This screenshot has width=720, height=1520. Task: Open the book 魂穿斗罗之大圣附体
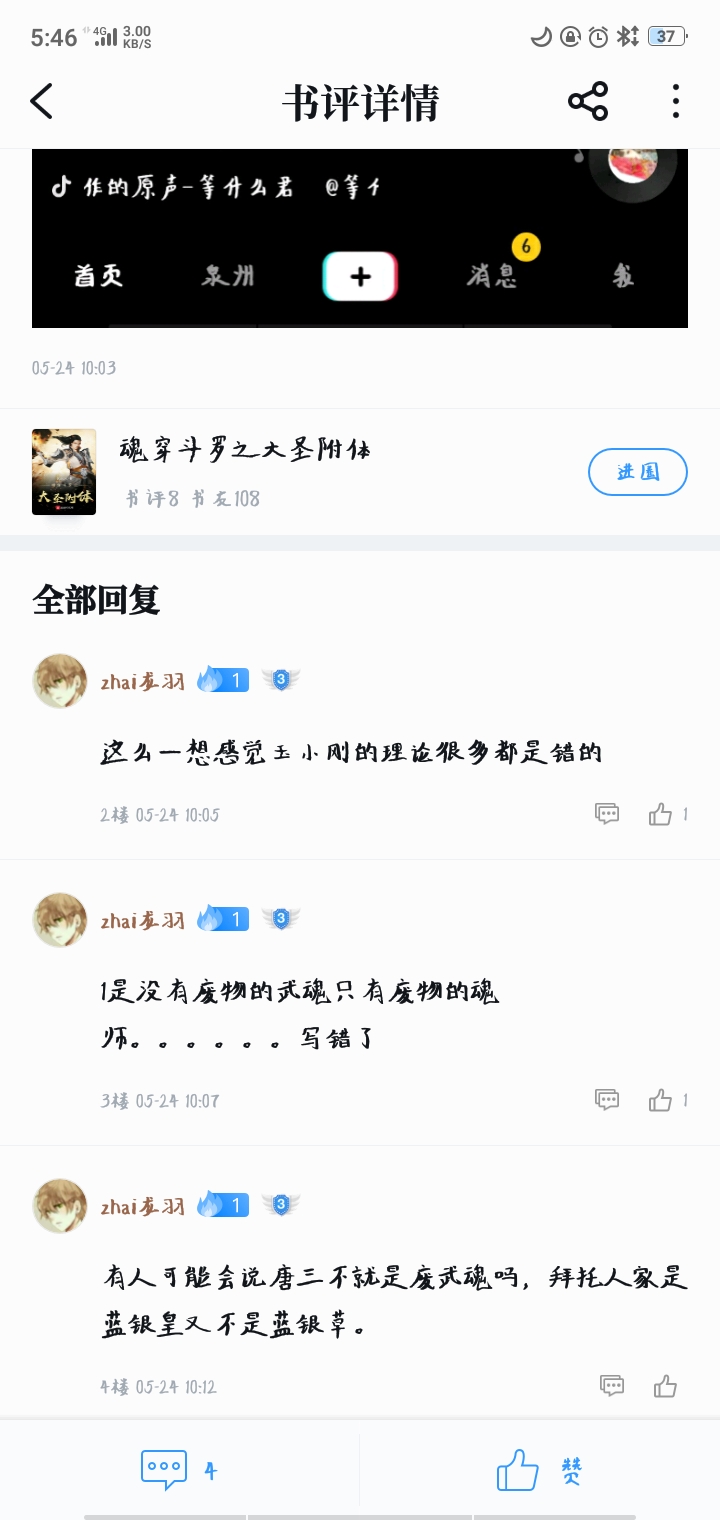(x=245, y=450)
